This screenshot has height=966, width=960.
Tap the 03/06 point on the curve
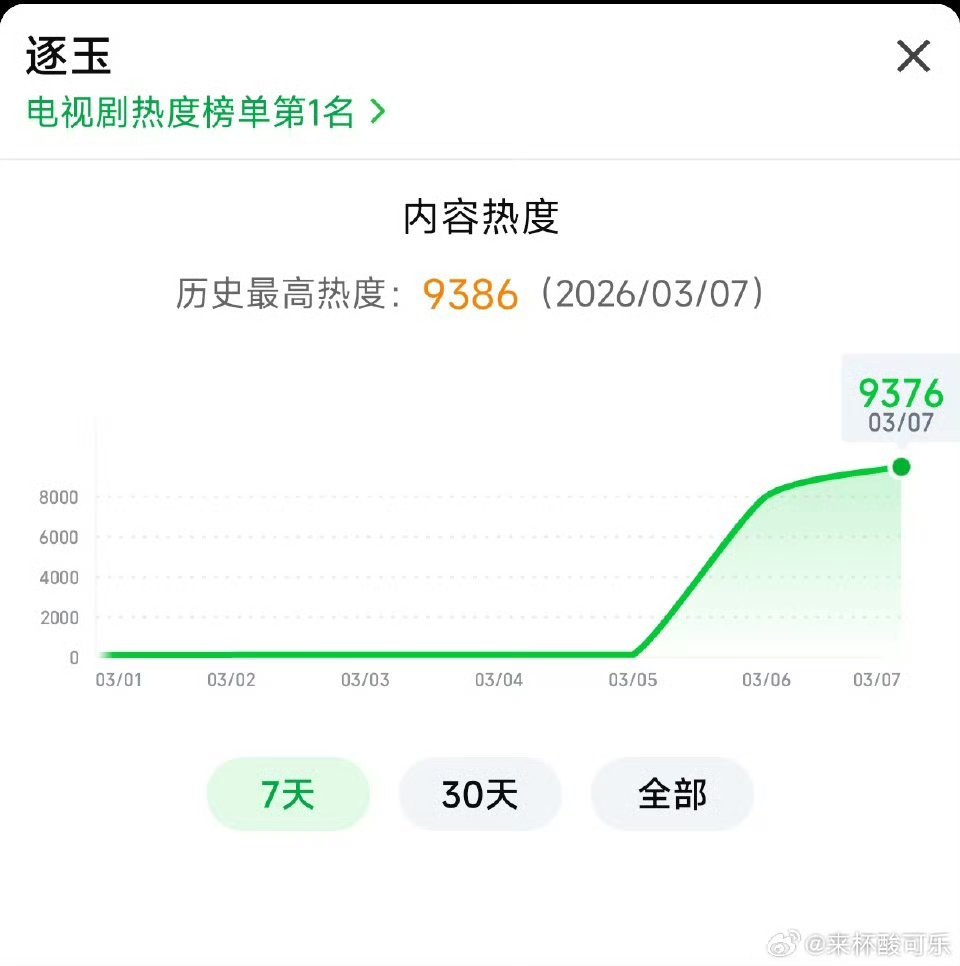(765, 490)
